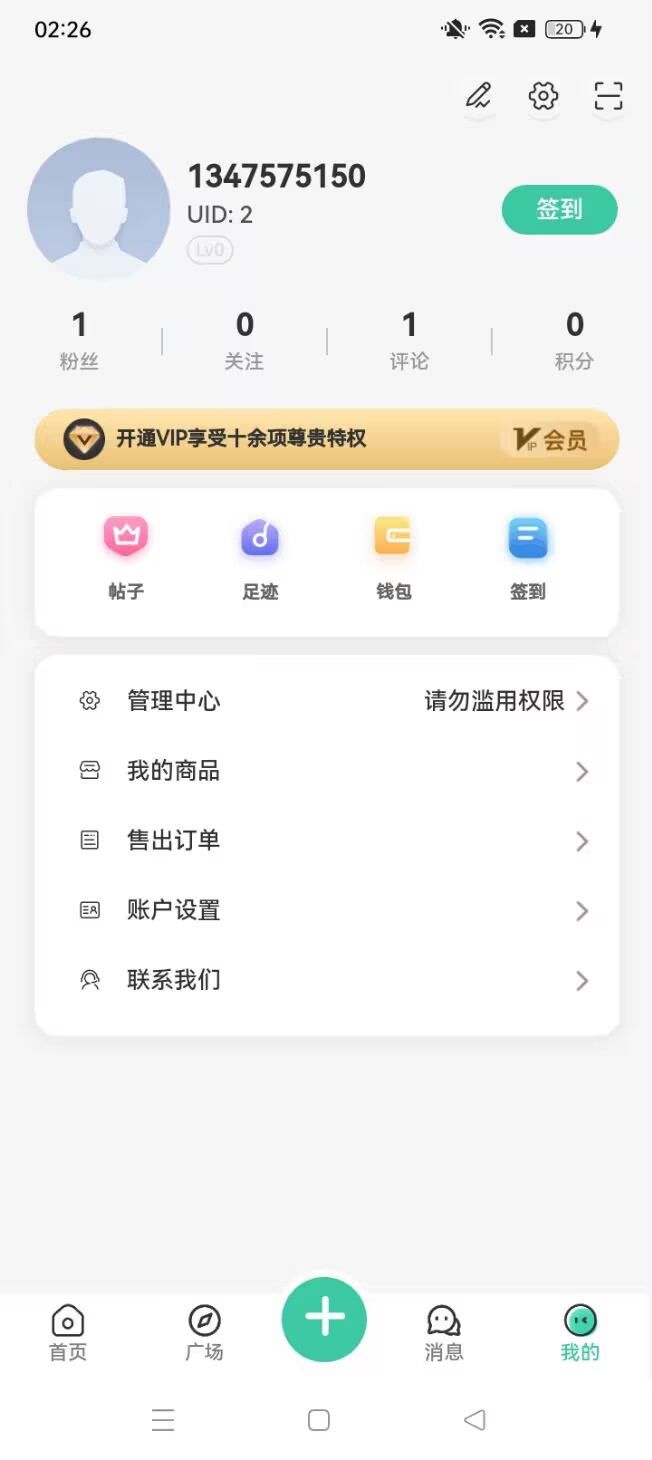Tap the pencil edit icon
The height and width of the screenshot is (1460, 652).
point(479,96)
